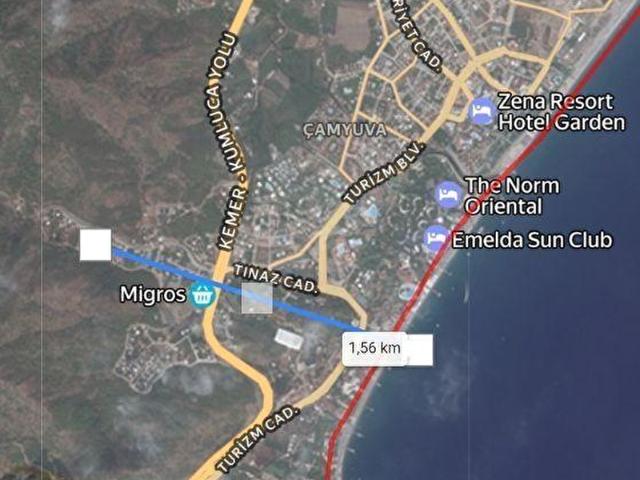Tap The Norm Oriental hotel marker

(x=449, y=195)
